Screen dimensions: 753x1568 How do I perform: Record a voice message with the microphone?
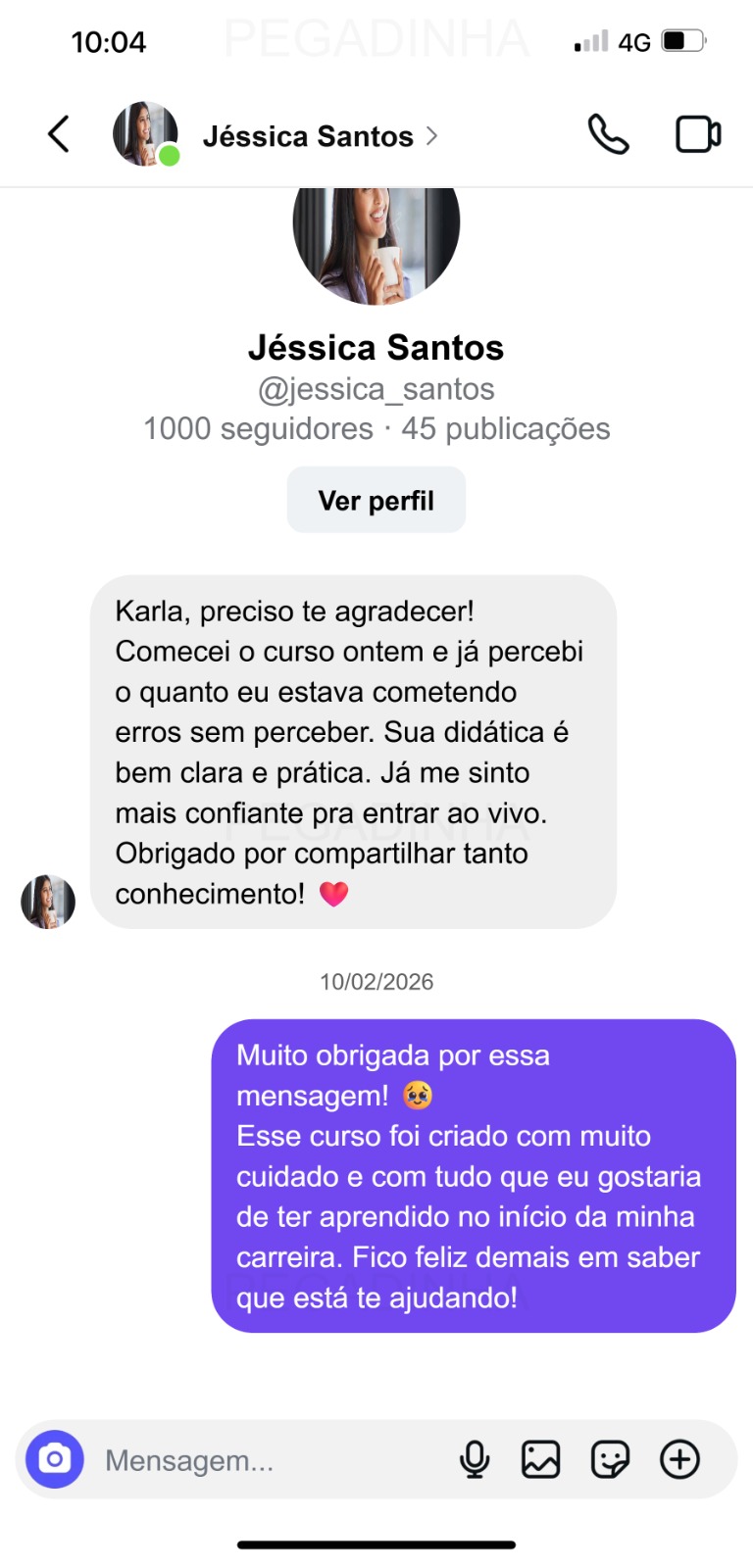[475, 1459]
